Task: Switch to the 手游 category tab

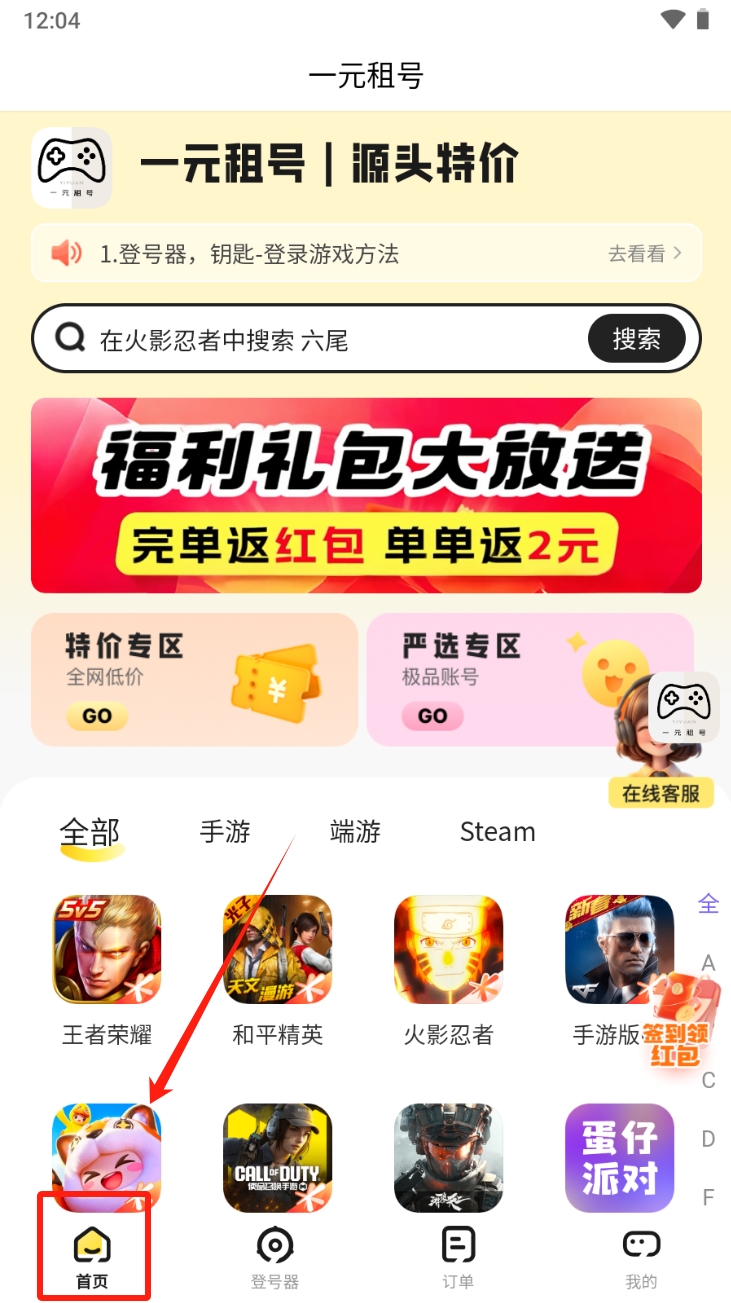Action: tap(225, 831)
